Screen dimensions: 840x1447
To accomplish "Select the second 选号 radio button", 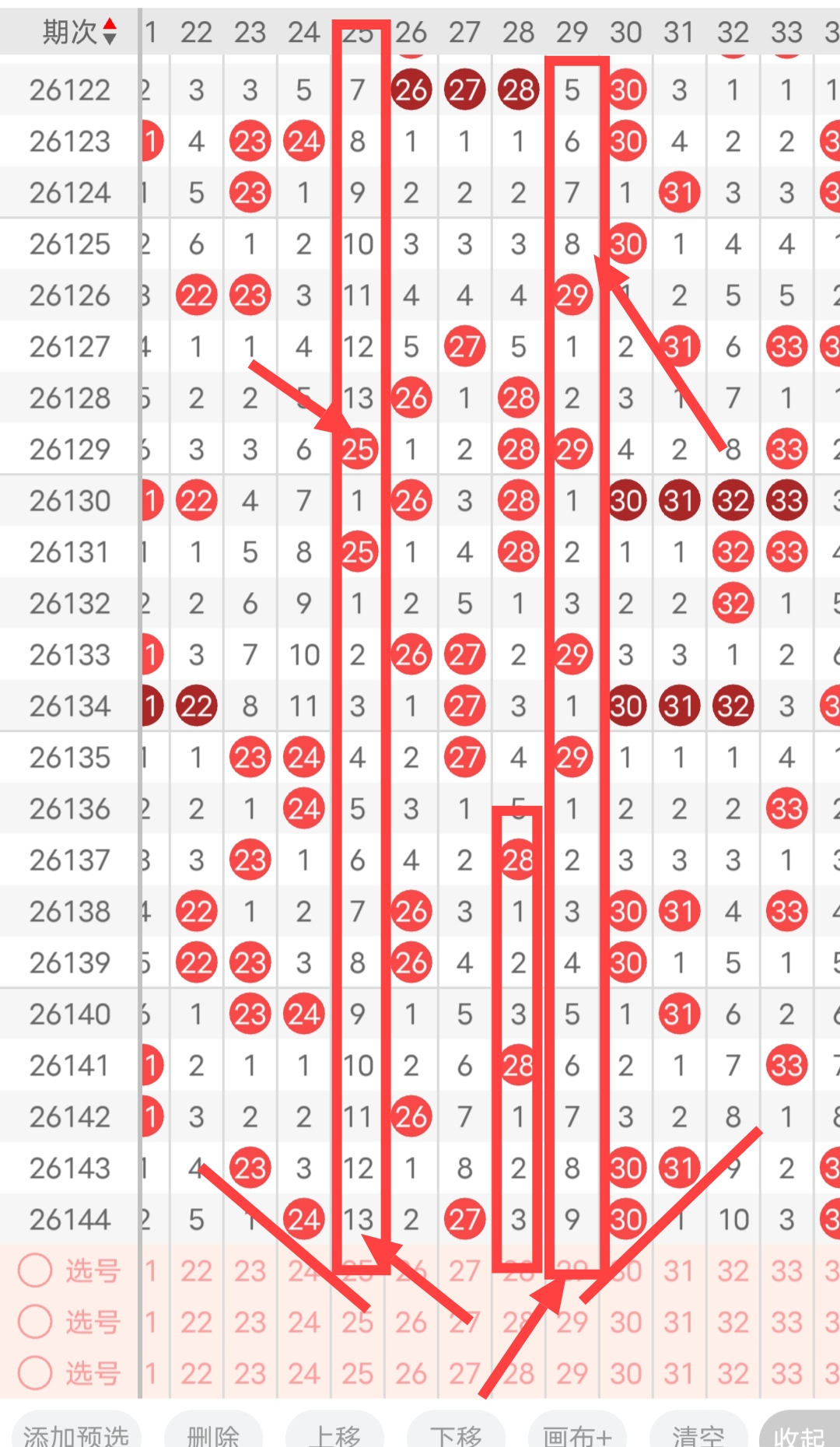I will tap(35, 1322).
